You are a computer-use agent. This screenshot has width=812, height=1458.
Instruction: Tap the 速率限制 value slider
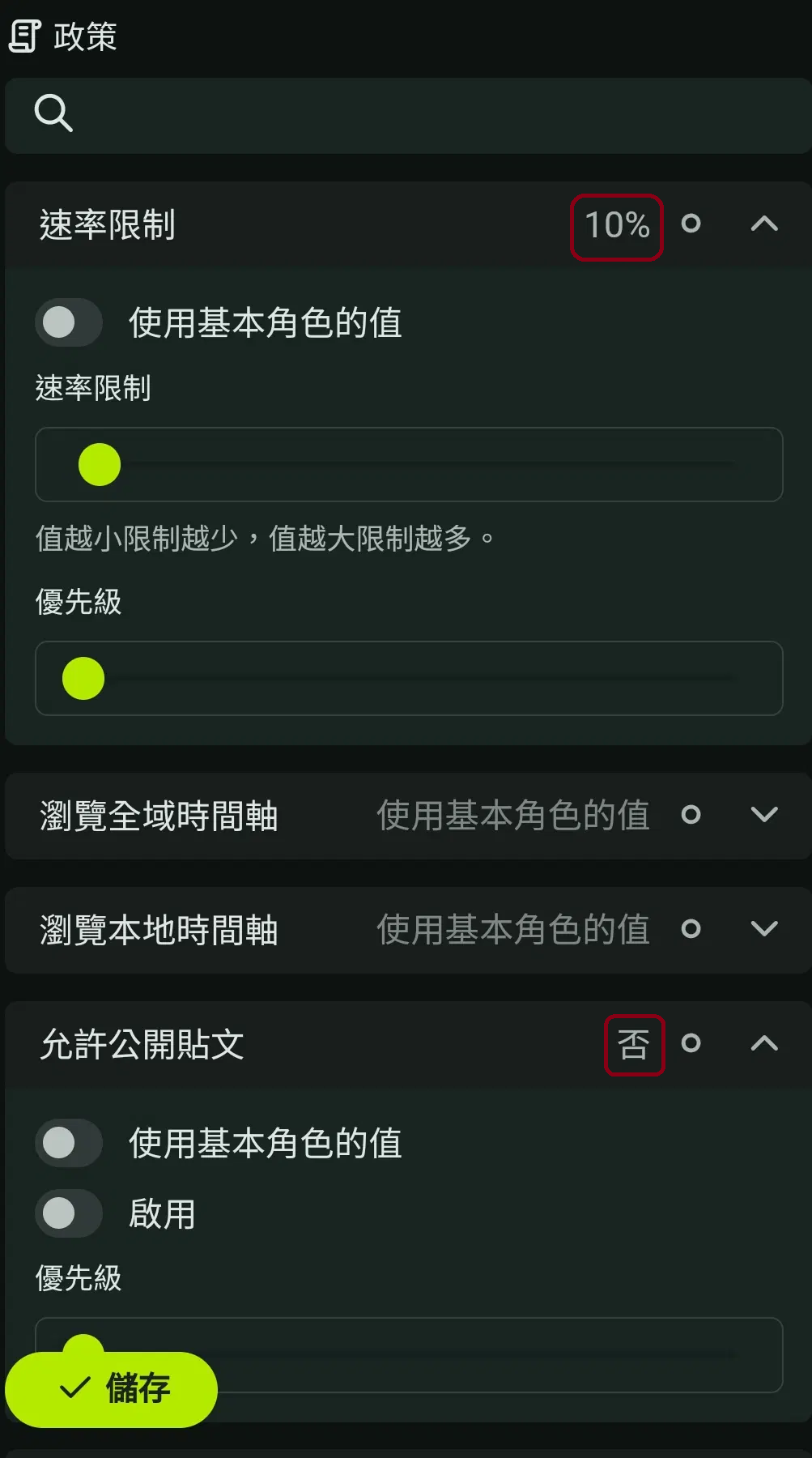coord(409,464)
